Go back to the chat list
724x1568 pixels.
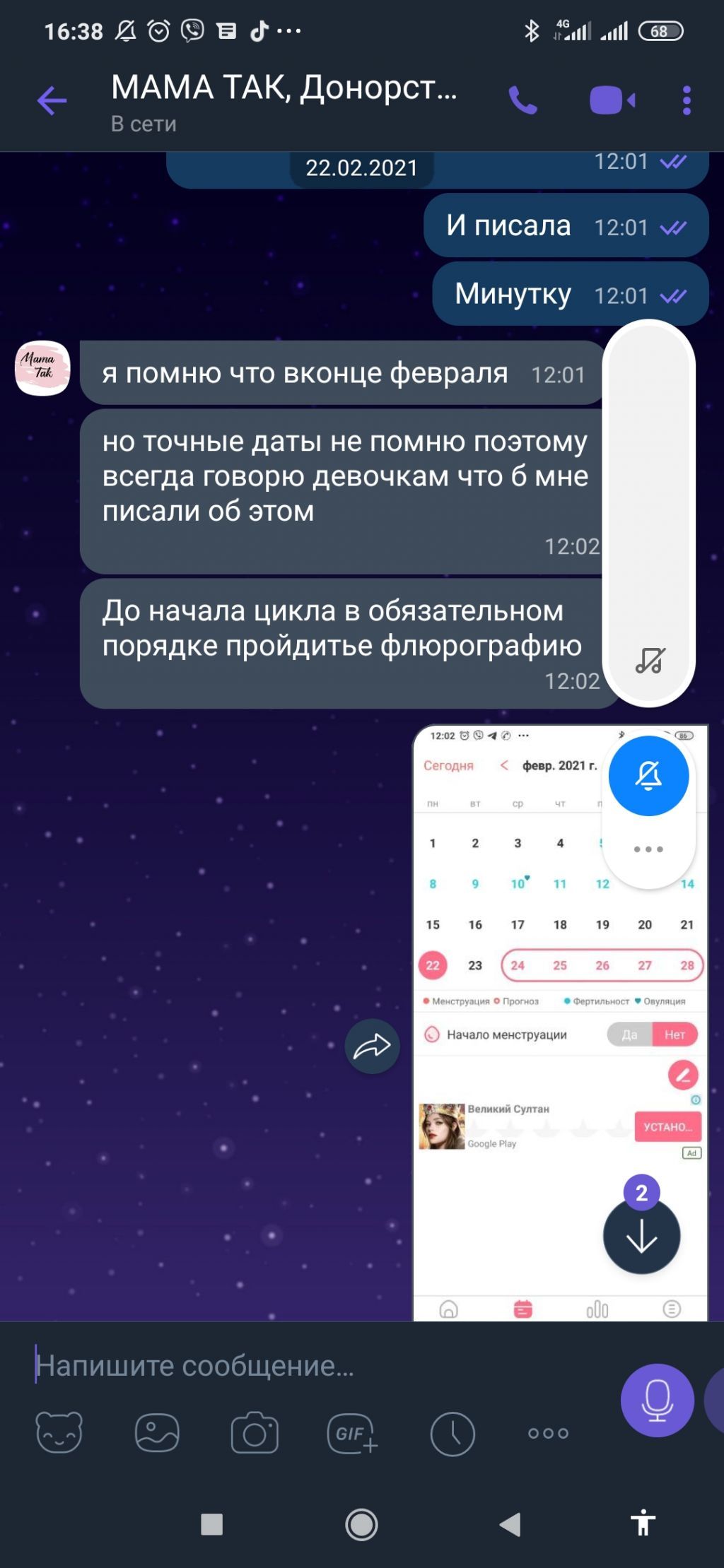coord(52,100)
